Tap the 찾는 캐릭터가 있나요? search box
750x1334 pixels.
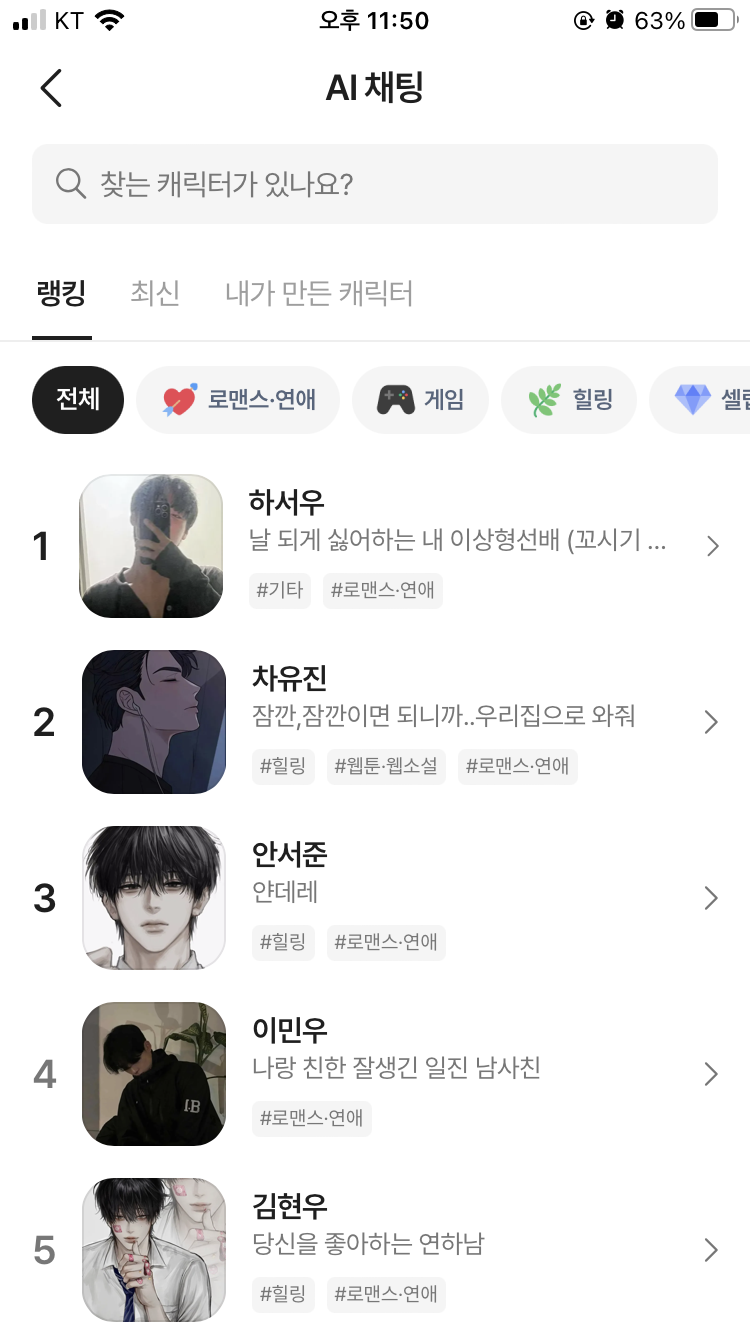[375, 184]
